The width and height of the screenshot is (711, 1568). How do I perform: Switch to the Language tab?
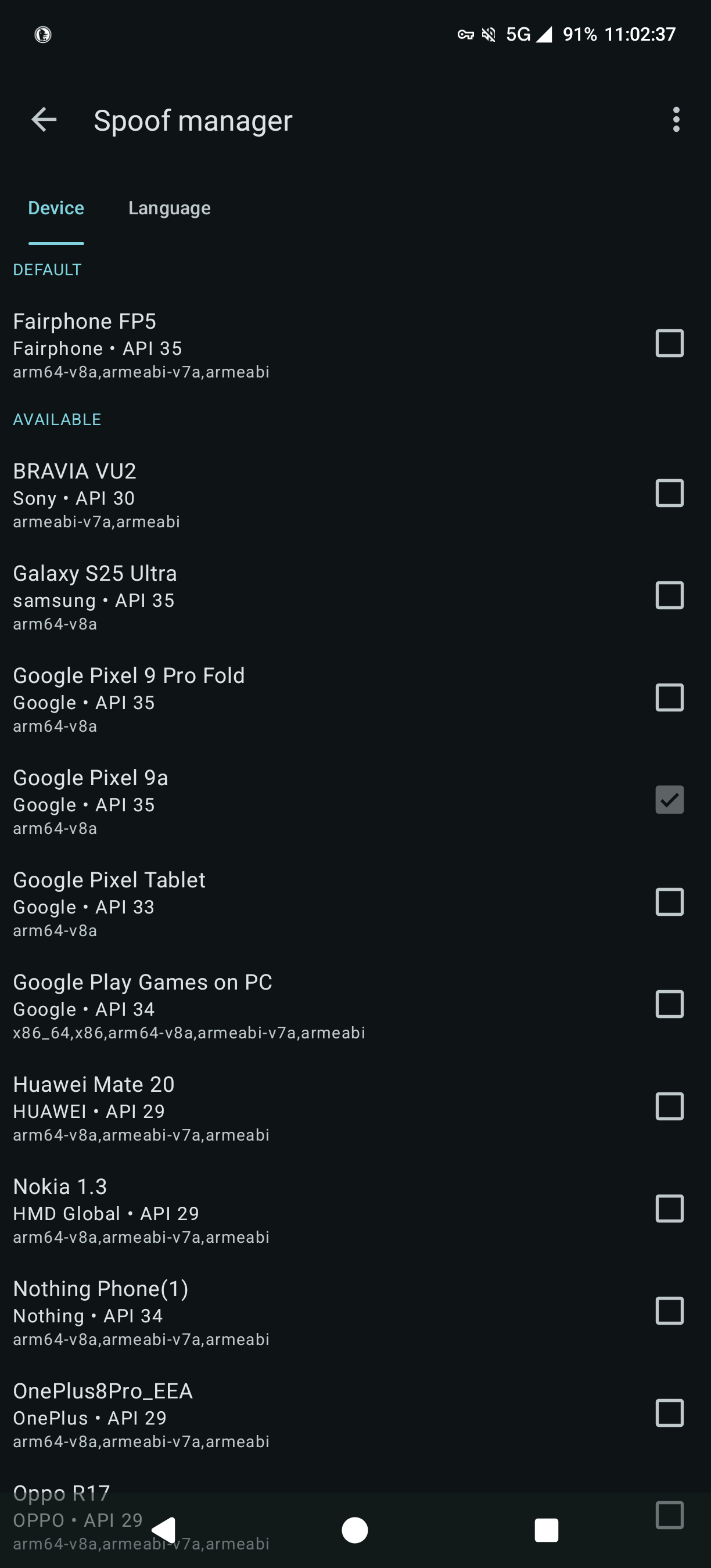169,208
